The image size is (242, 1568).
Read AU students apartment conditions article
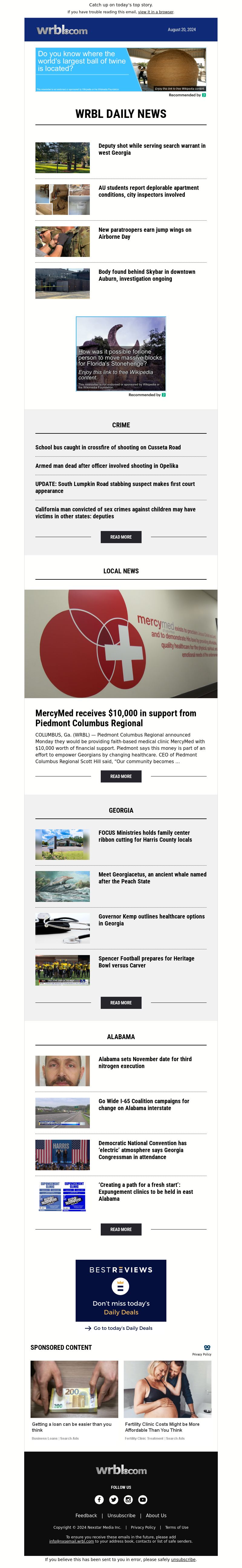pyautogui.click(x=148, y=191)
